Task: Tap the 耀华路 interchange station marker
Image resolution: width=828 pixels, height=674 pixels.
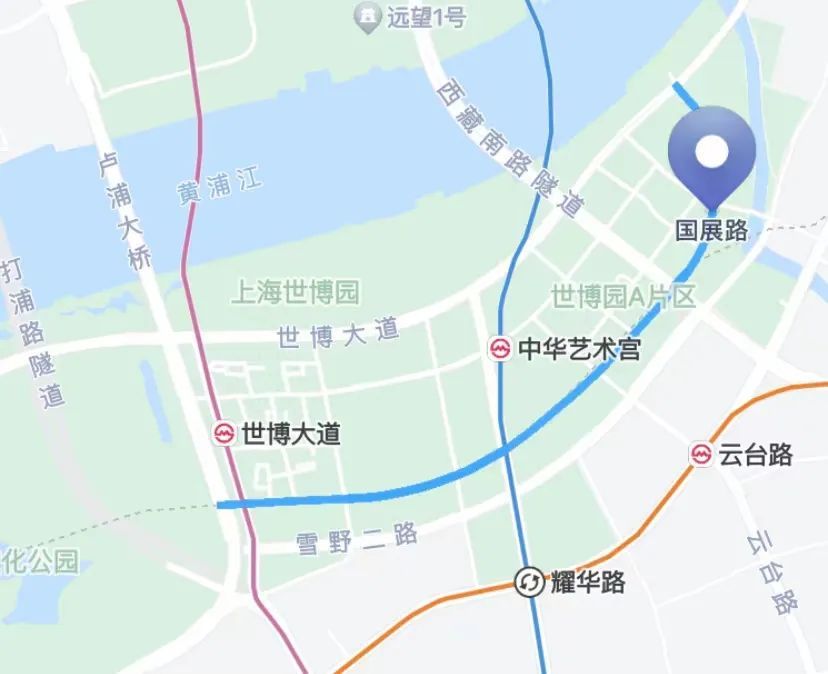Action: 528,581
